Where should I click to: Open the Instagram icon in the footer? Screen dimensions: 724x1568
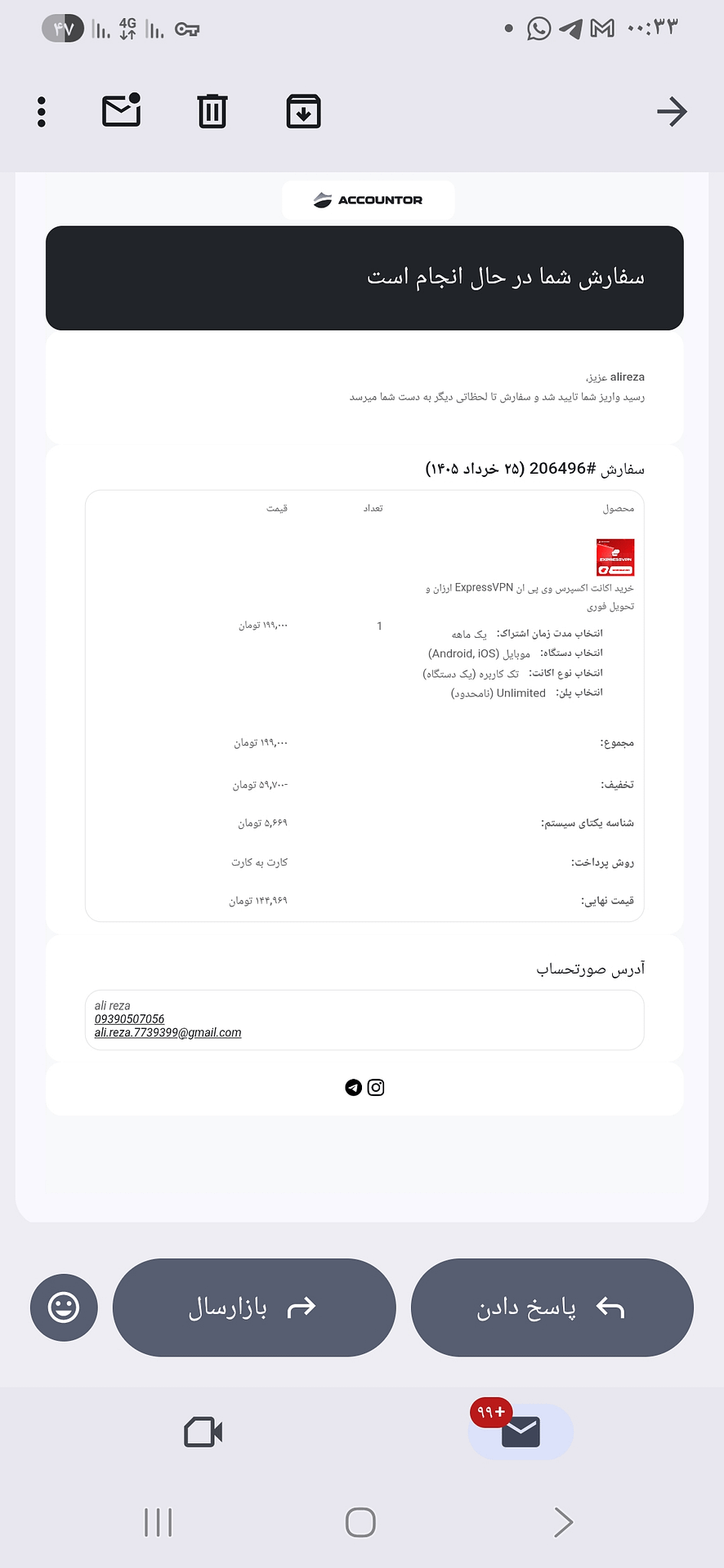[x=376, y=1087]
